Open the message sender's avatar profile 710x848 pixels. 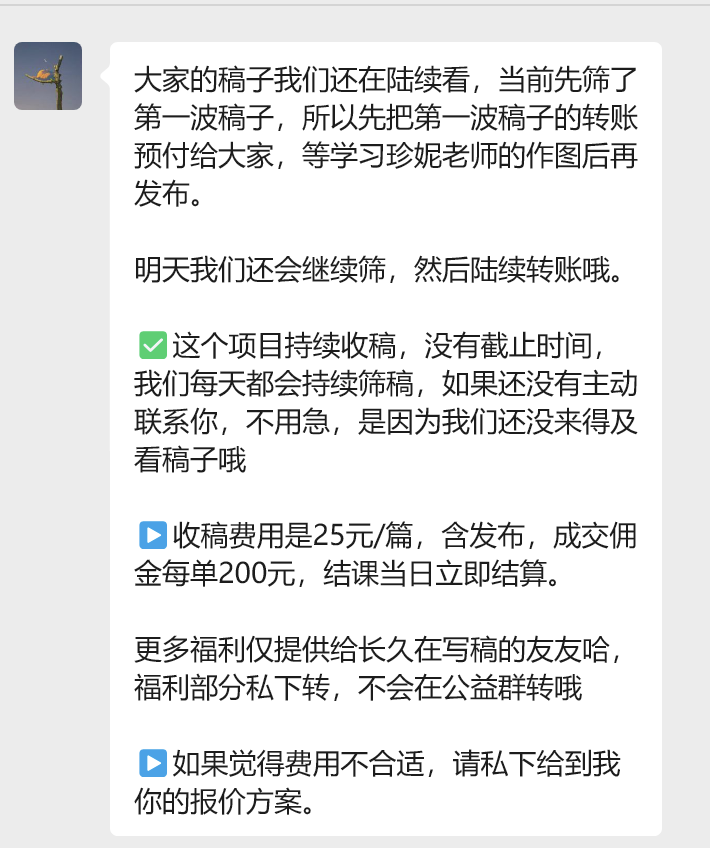tap(48, 76)
